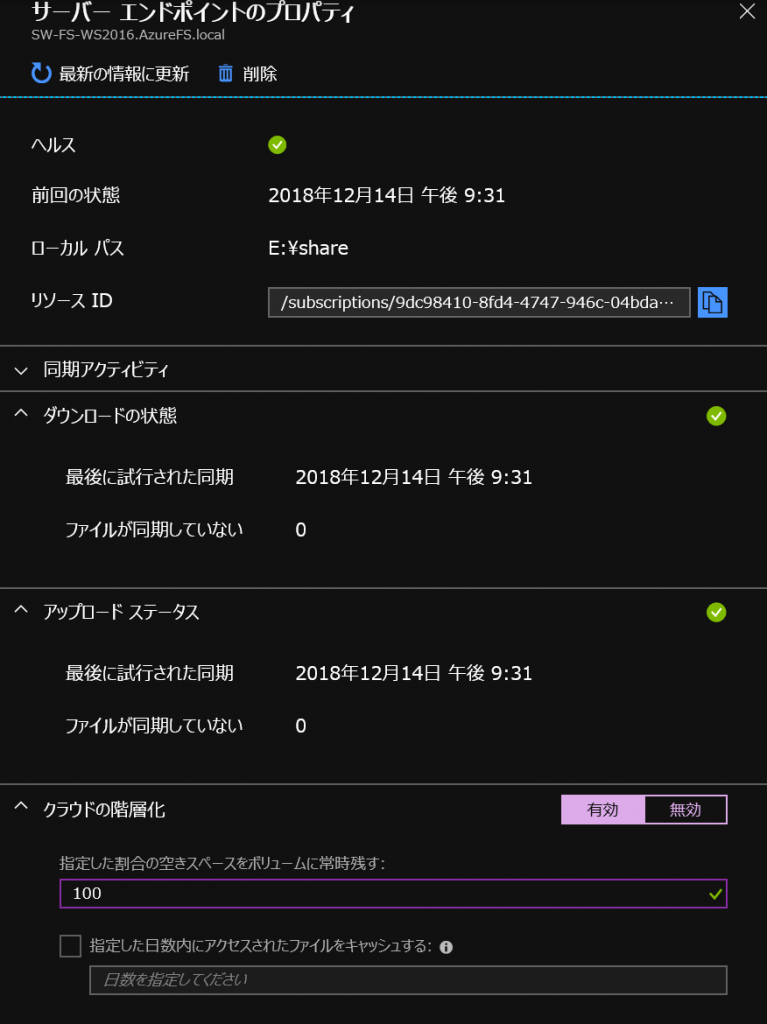The image size is (767, 1024).
Task: Set cloud tiering to 無効
Action: click(685, 810)
